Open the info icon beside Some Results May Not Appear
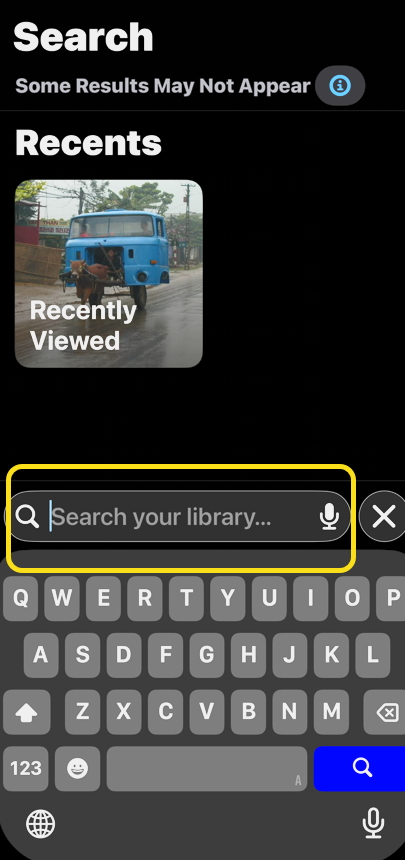 pyautogui.click(x=340, y=86)
